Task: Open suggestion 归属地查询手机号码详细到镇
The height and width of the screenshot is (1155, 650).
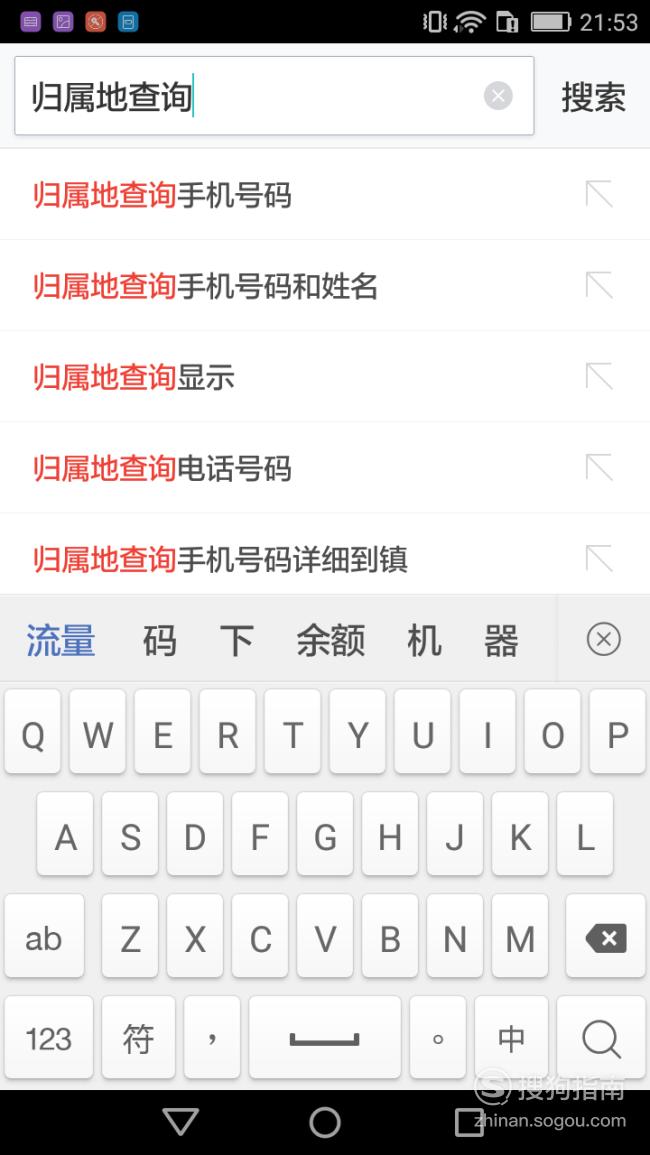Action: (x=325, y=556)
